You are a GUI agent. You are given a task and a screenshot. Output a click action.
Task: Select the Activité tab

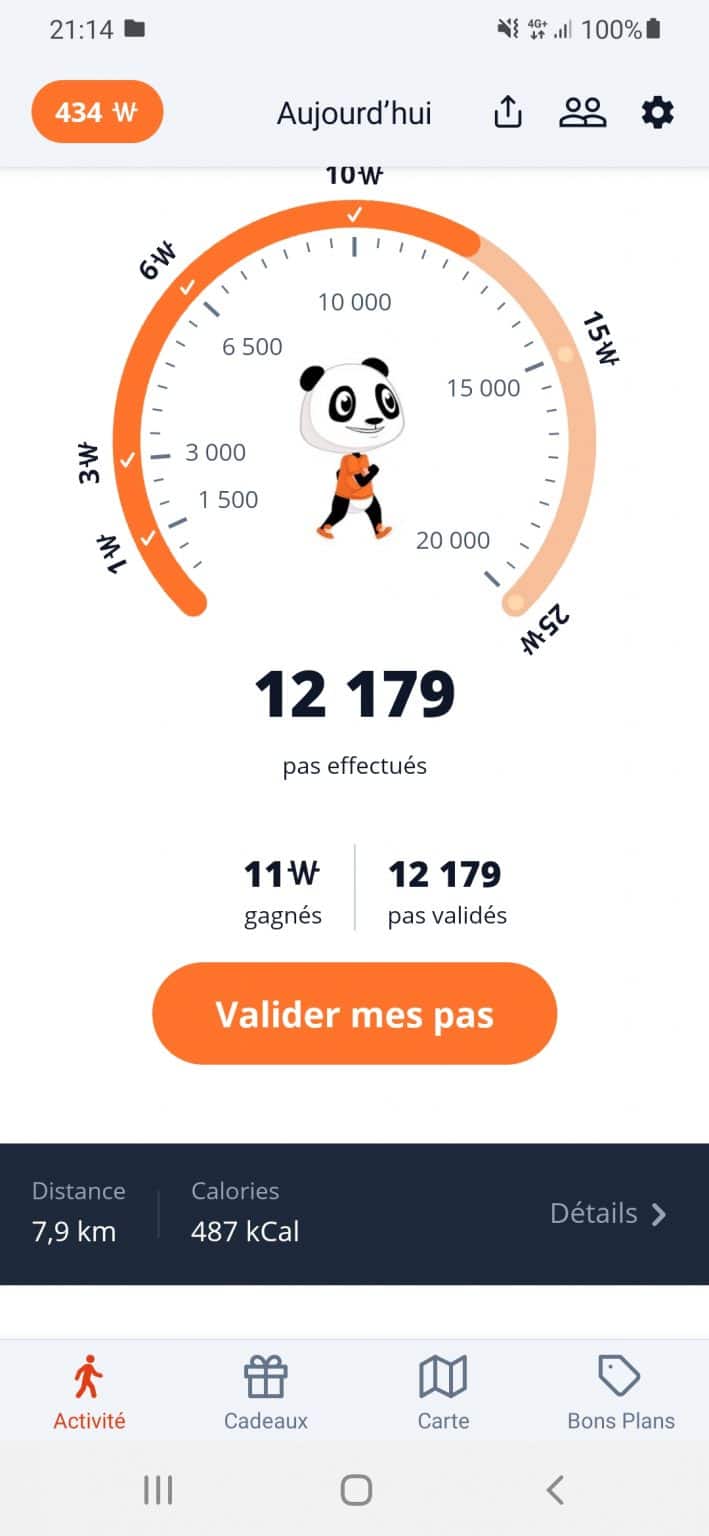[x=89, y=1392]
